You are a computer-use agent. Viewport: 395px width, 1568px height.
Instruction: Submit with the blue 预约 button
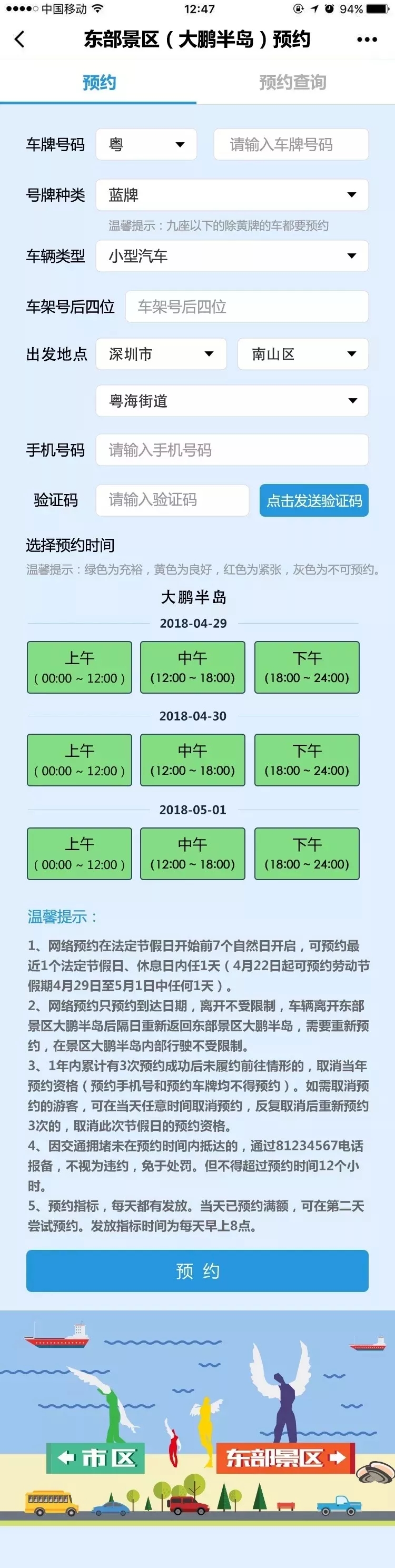[x=197, y=1271]
